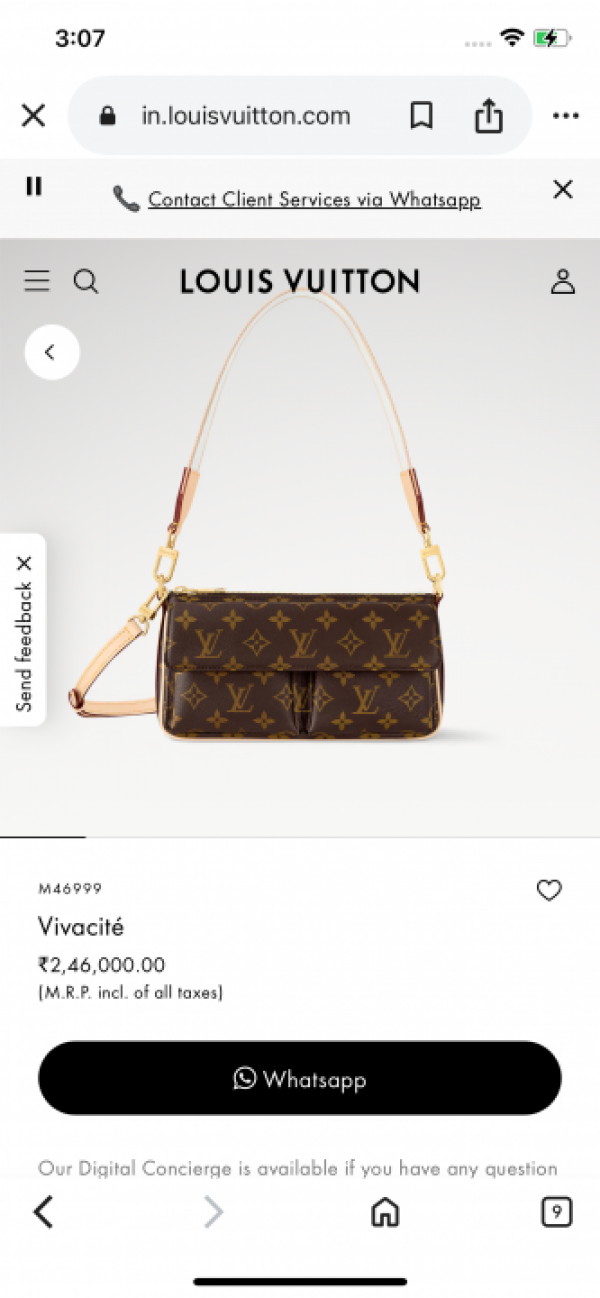Image resolution: width=600 pixels, height=1298 pixels.
Task: Contact via the black Whatsapp button
Action: click(x=300, y=1078)
